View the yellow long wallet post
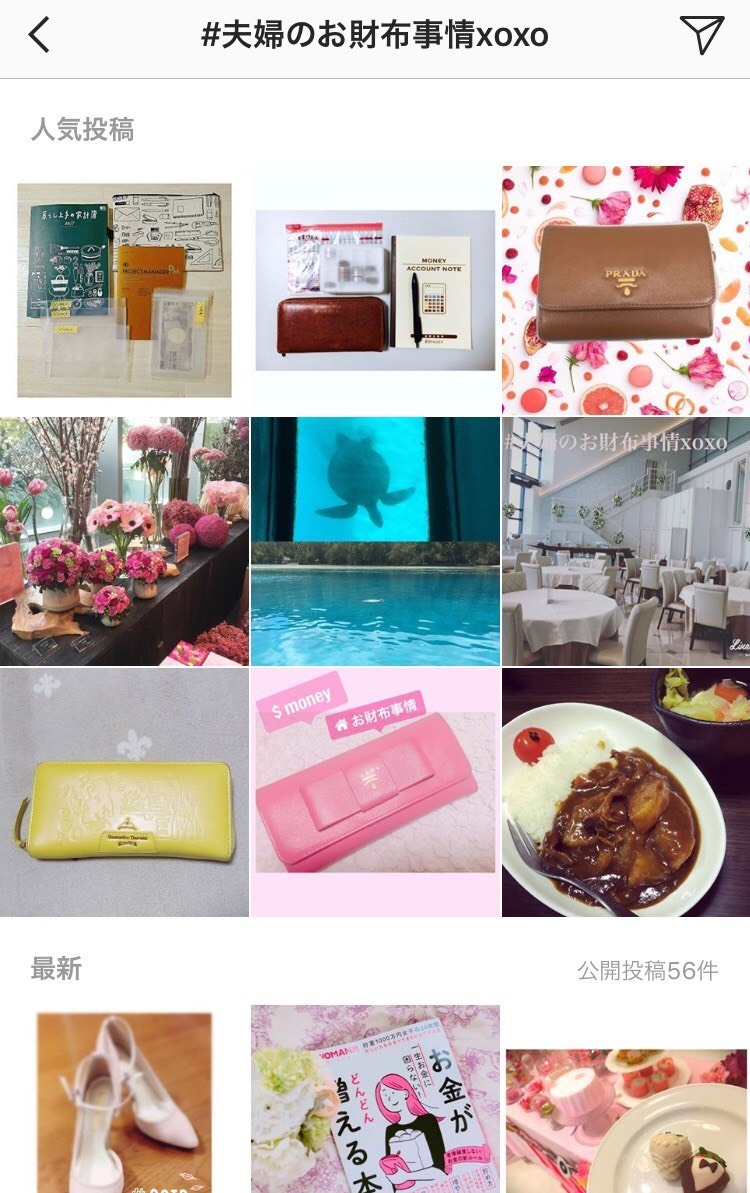The width and height of the screenshot is (750, 1193). (124, 792)
